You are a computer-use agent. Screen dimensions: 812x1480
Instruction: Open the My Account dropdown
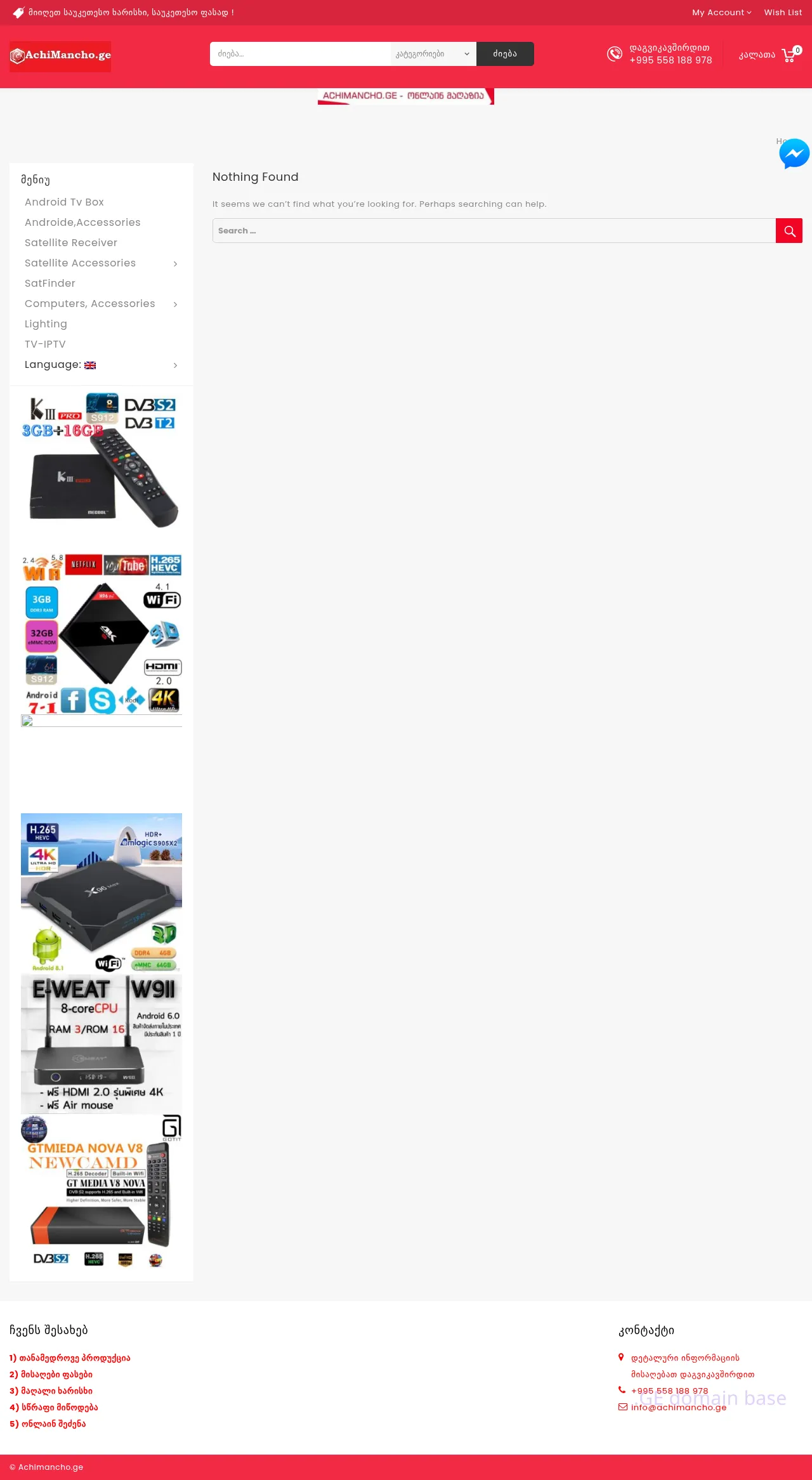coord(721,12)
